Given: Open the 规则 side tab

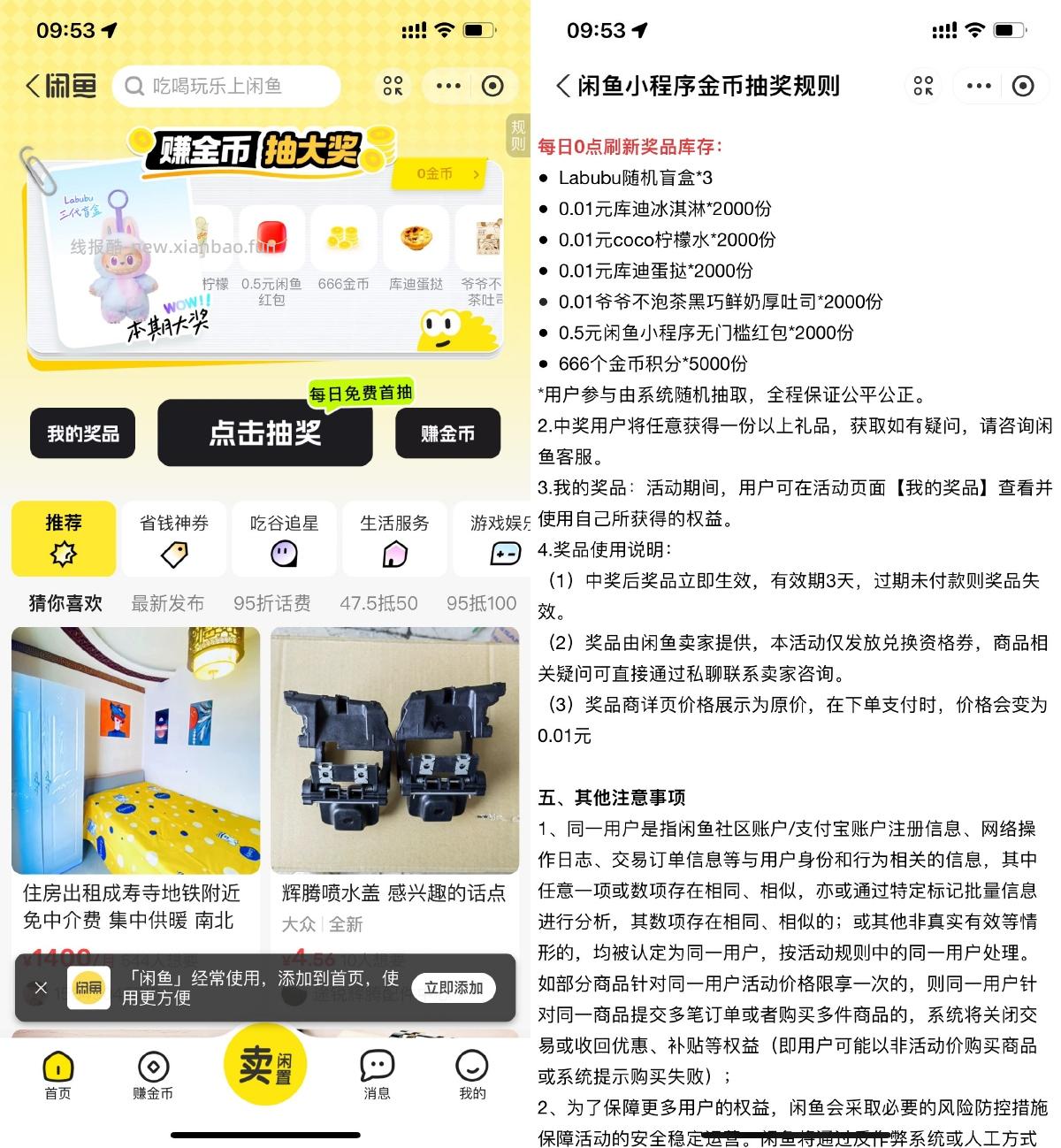Looking at the screenshot, I should 518,135.
